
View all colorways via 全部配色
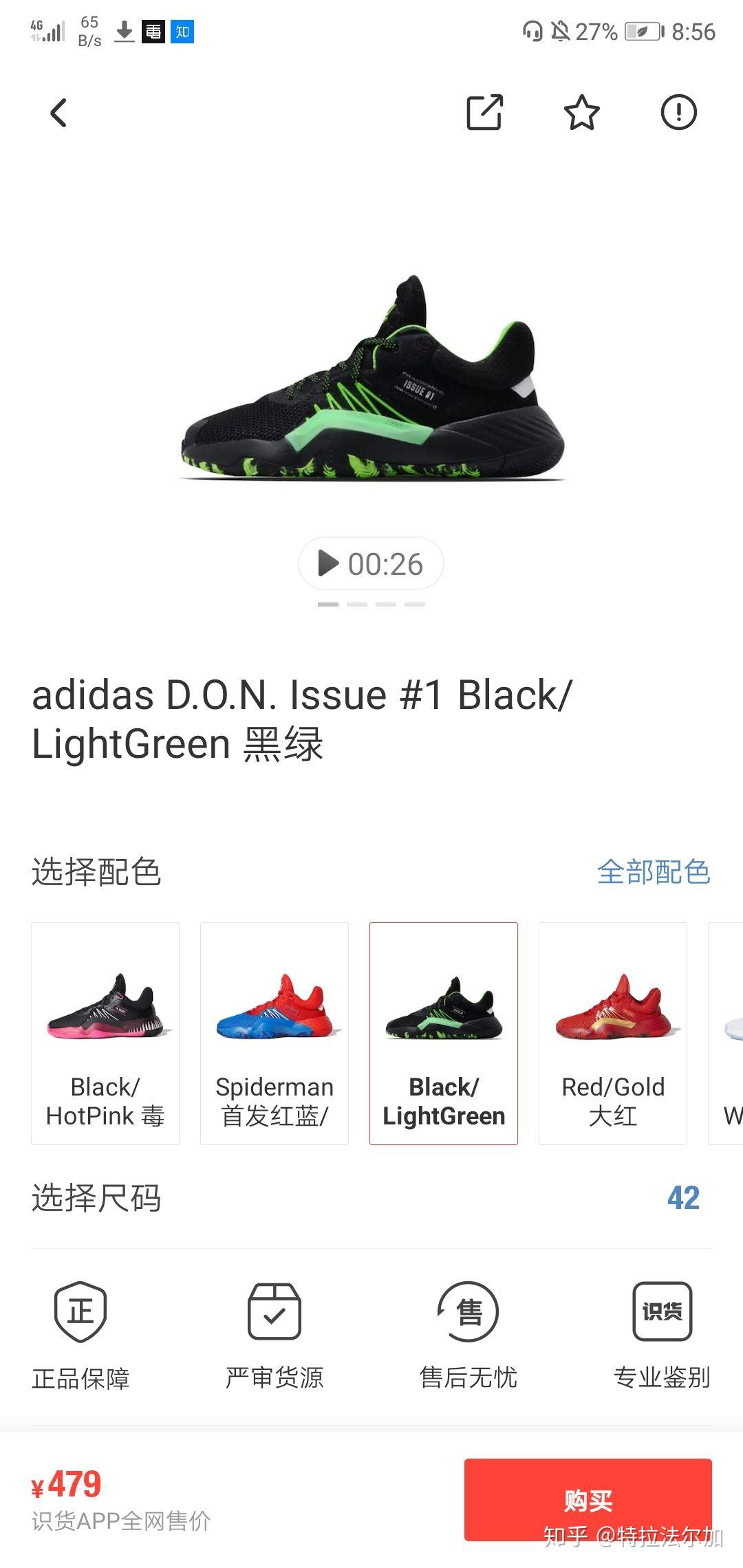pyautogui.click(x=653, y=872)
